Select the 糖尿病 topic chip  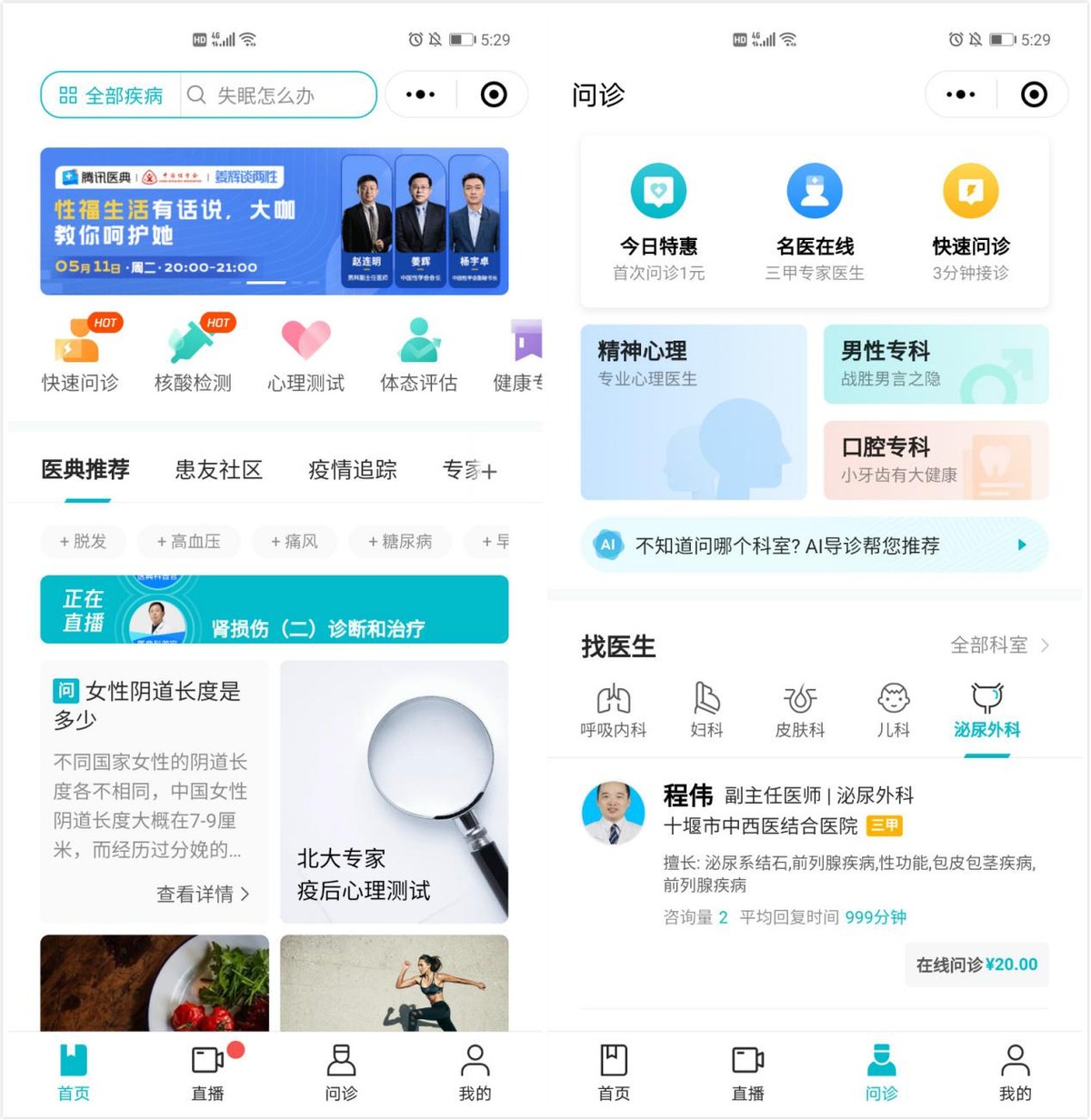(x=400, y=542)
